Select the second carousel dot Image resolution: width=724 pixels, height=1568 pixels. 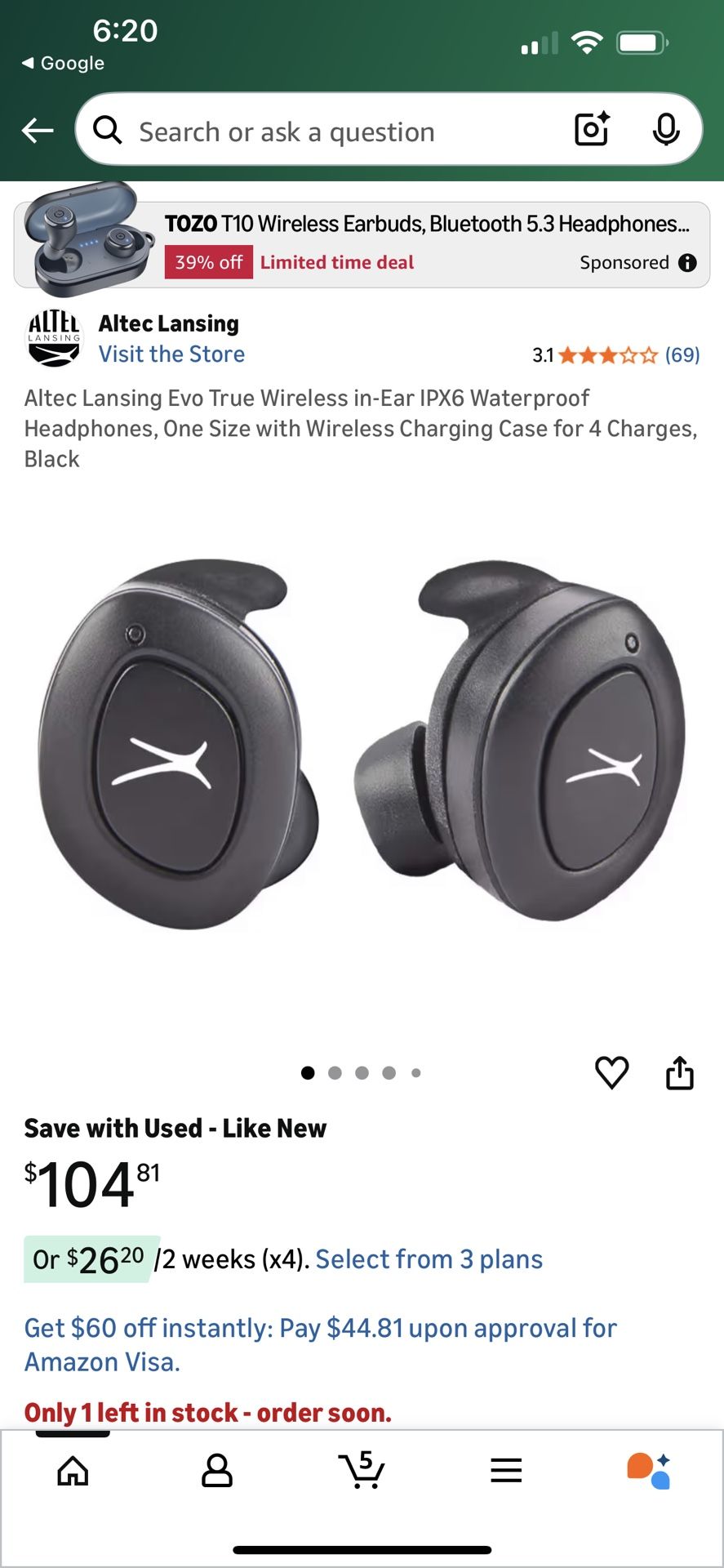point(335,1073)
